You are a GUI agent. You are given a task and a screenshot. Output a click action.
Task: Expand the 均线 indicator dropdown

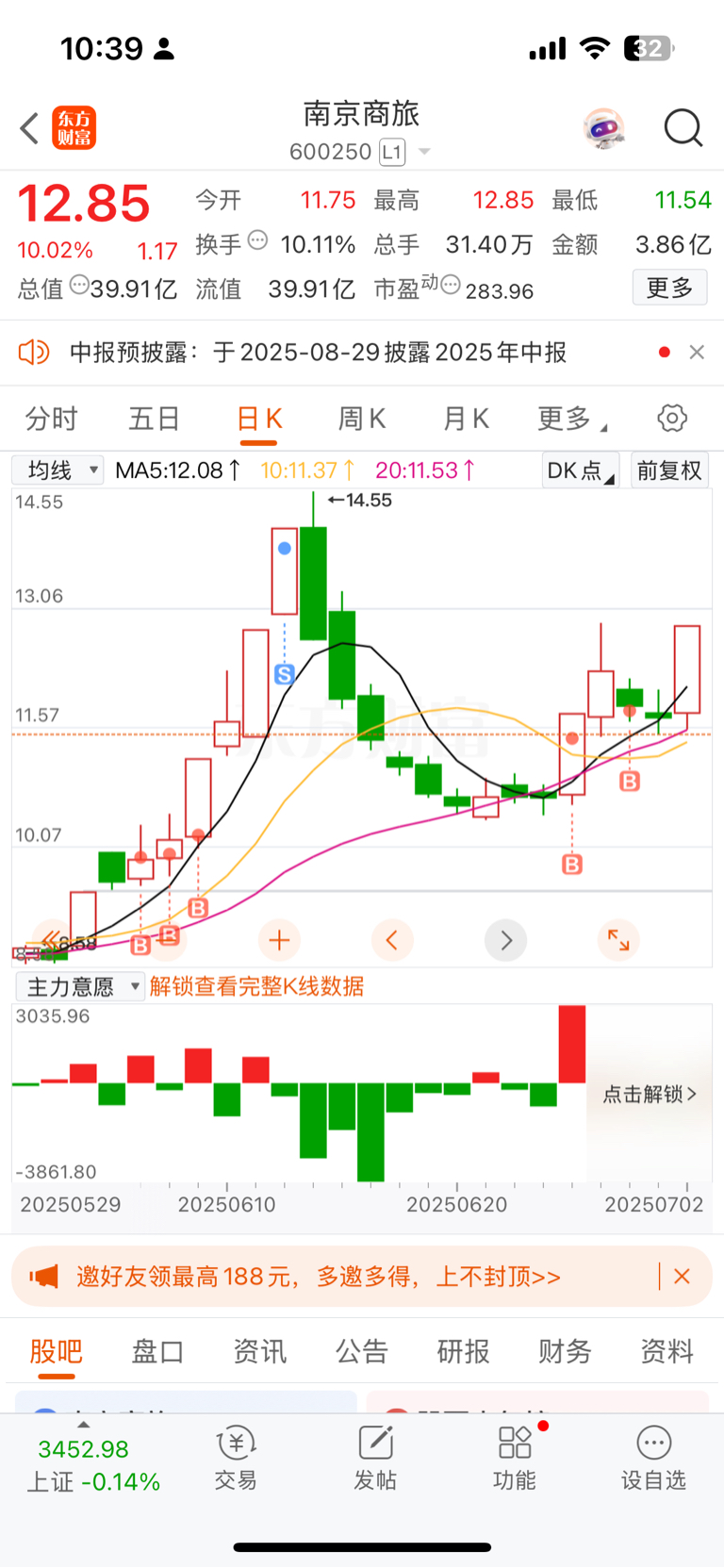58,470
